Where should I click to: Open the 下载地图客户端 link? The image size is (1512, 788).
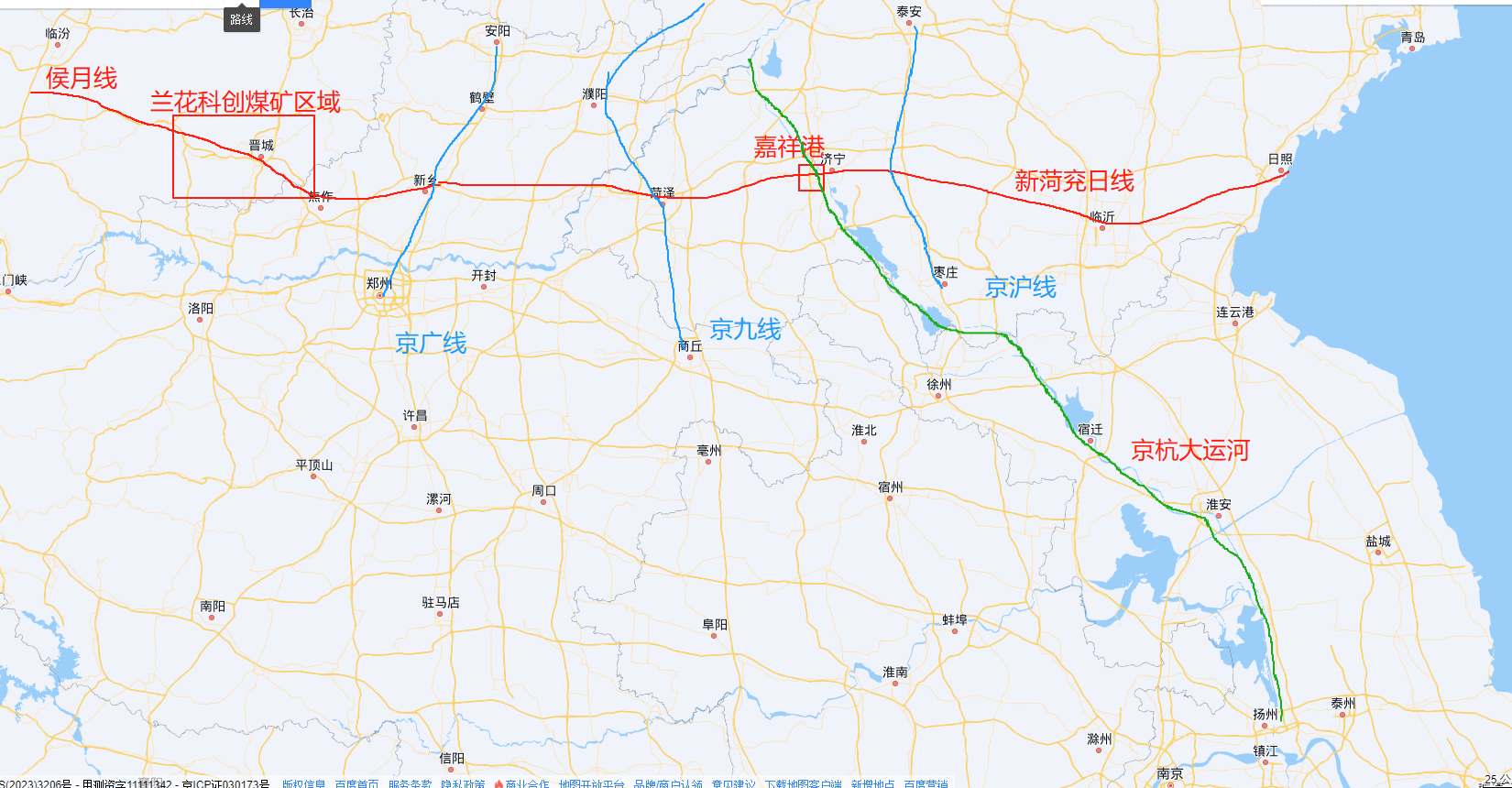[804, 784]
